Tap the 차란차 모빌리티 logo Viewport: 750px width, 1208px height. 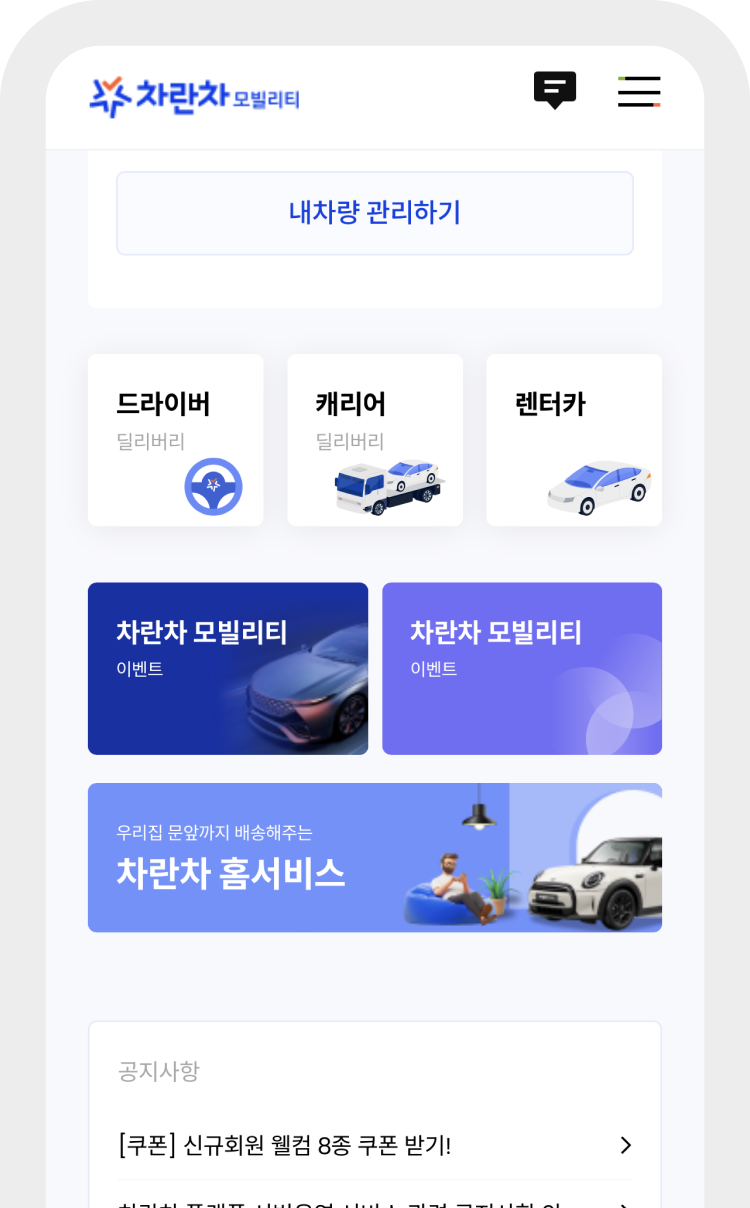(195, 97)
